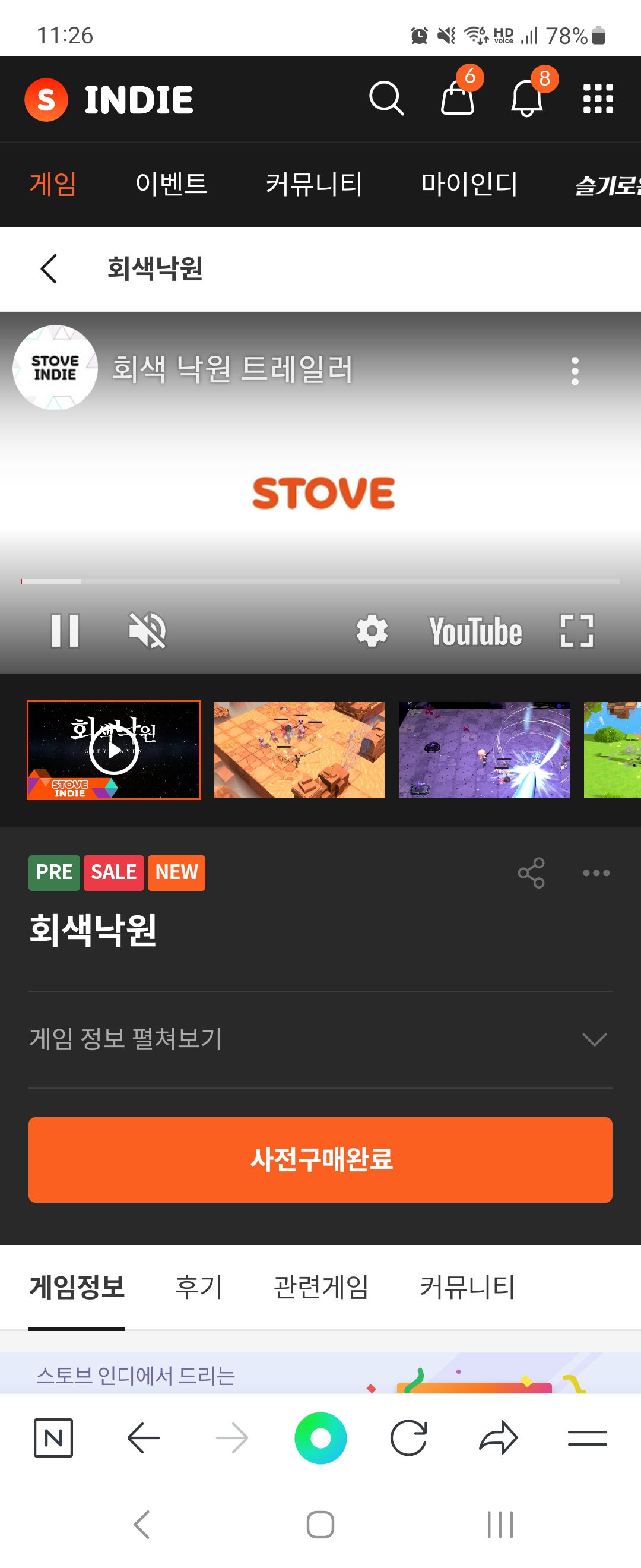Open the notifications bell

pyautogui.click(x=526, y=99)
